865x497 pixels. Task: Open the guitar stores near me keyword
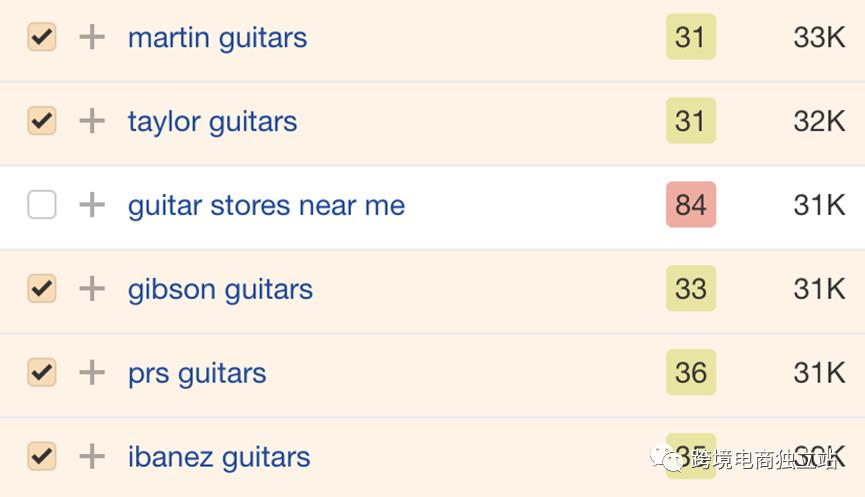tap(266, 206)
